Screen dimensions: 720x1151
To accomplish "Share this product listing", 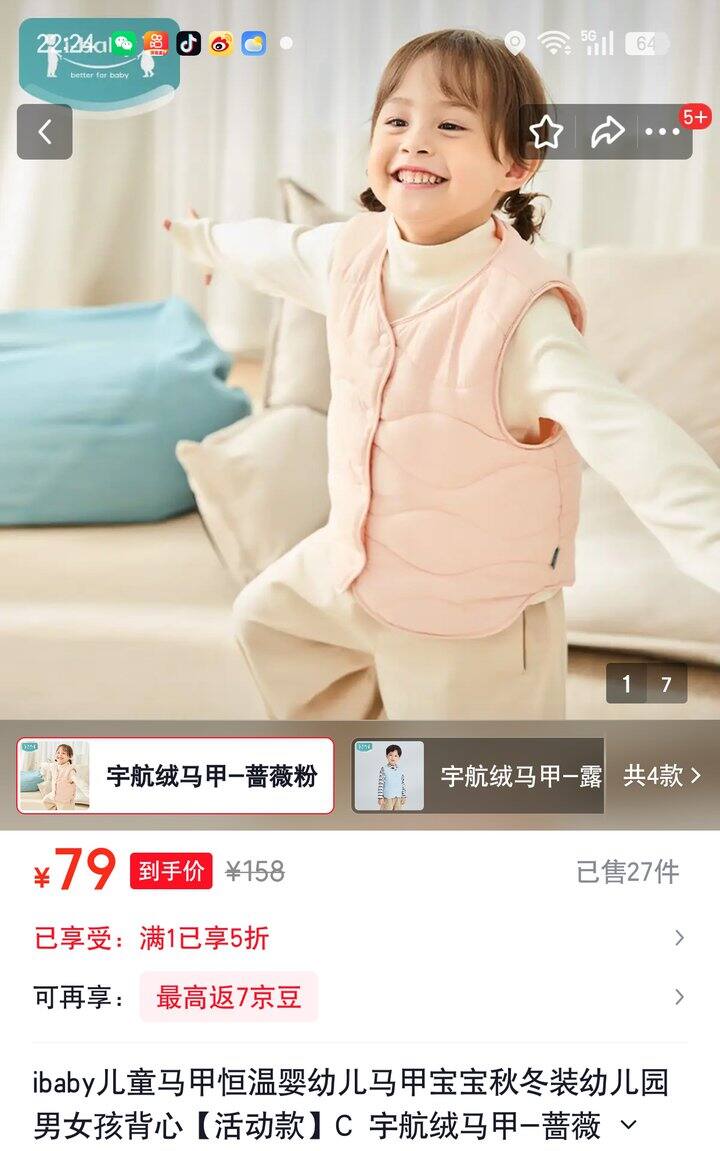I will pos(608,132).
